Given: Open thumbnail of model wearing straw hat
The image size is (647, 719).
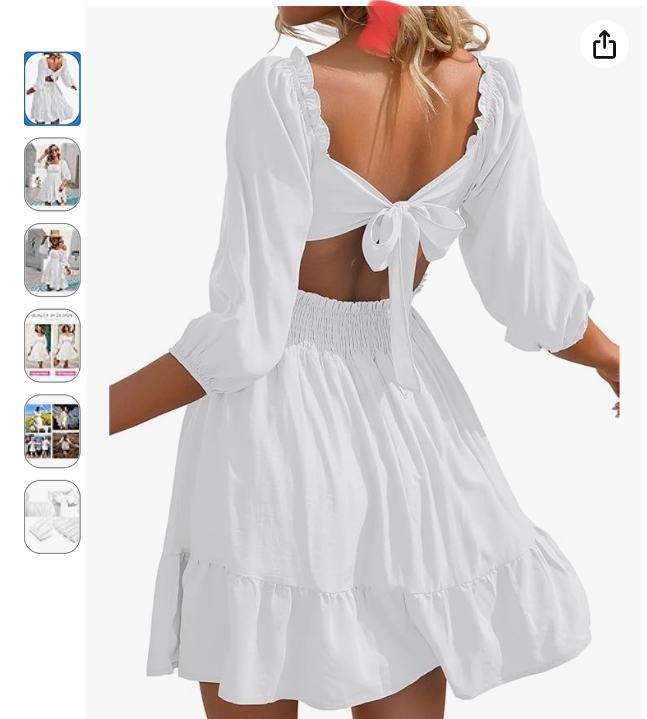Looking at the screenshot, I should coord(52,260).
